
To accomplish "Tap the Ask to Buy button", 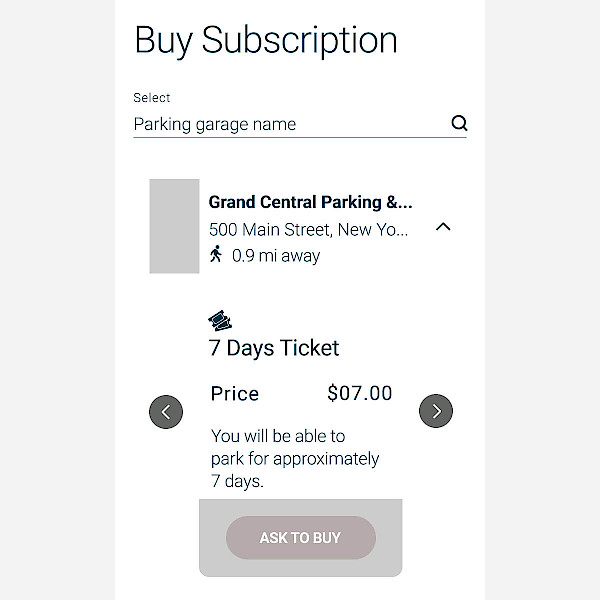I will pyautogui.click(x=300, y=538).
